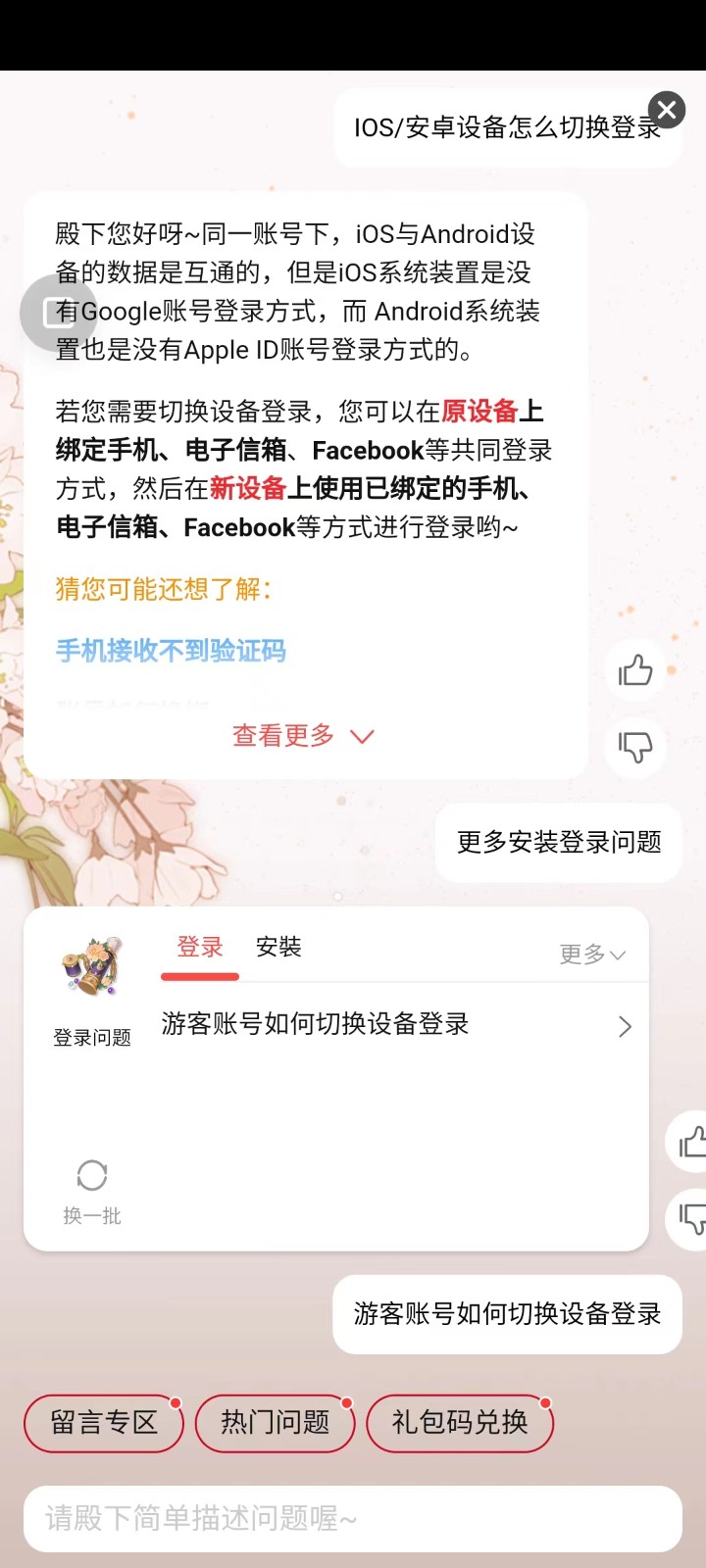Switch to the 登录 tab
The height and width of the screenshot is (1568, 706).
click(200, 948)
